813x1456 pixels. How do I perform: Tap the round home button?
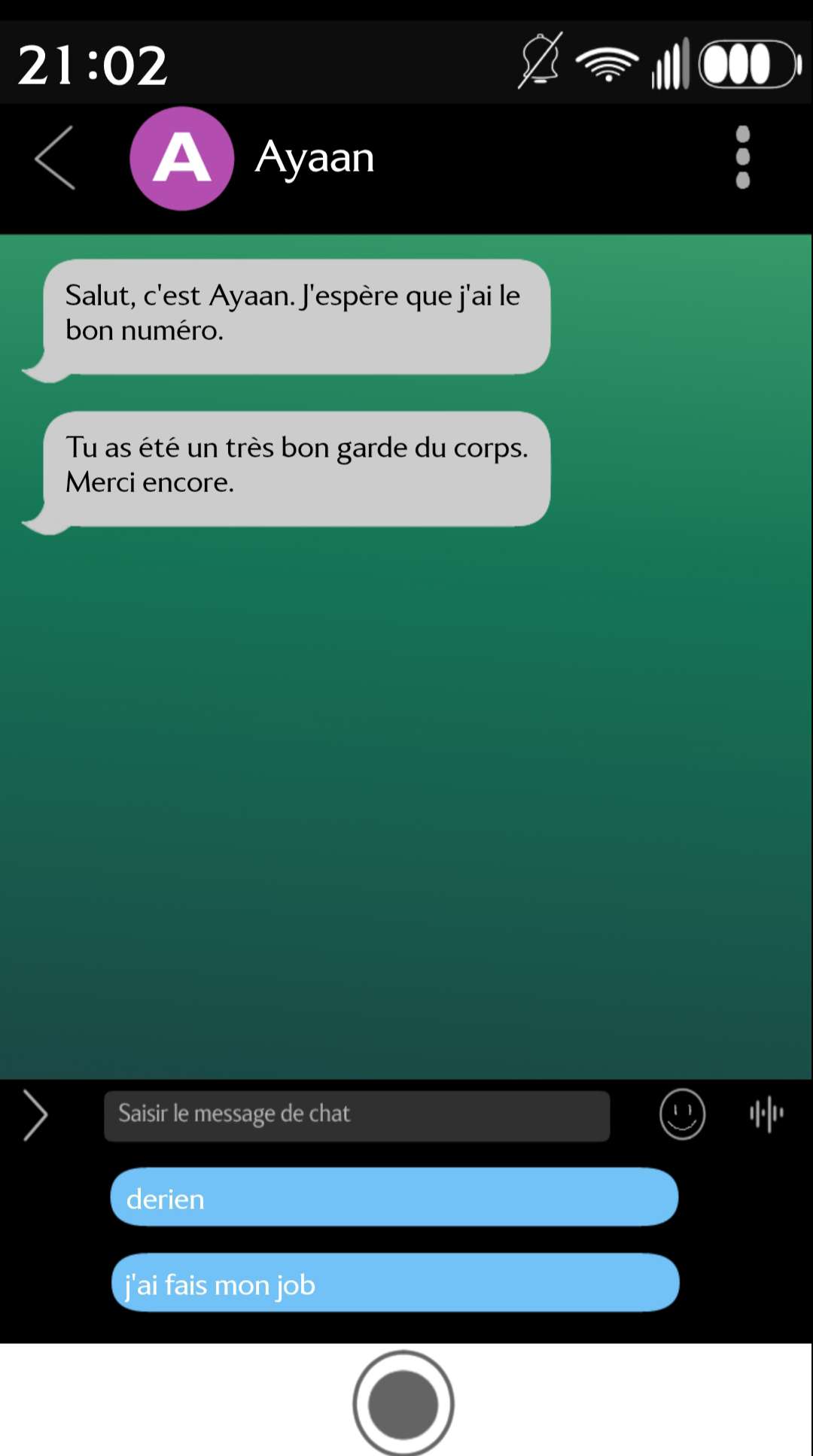click(403, 1403)
